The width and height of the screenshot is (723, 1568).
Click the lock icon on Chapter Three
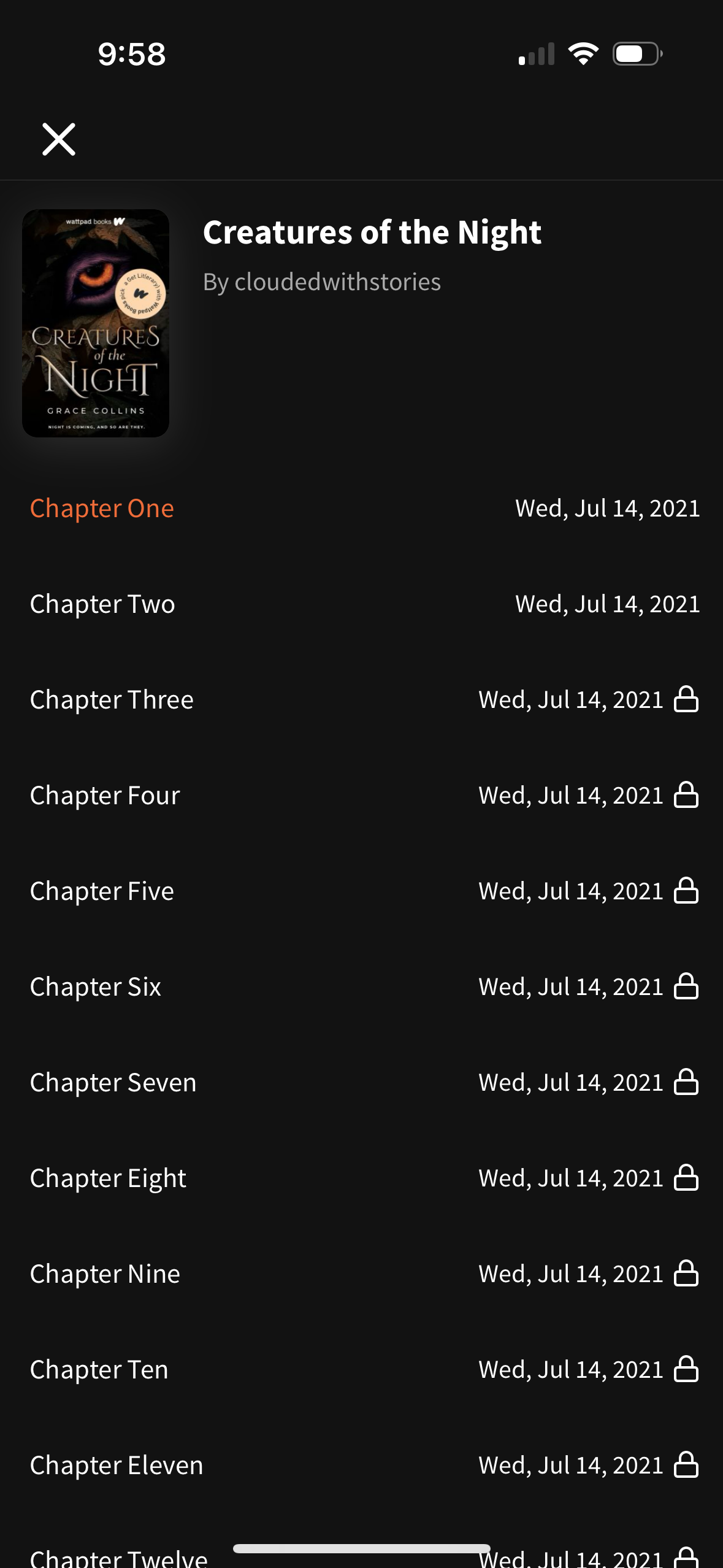687,700
